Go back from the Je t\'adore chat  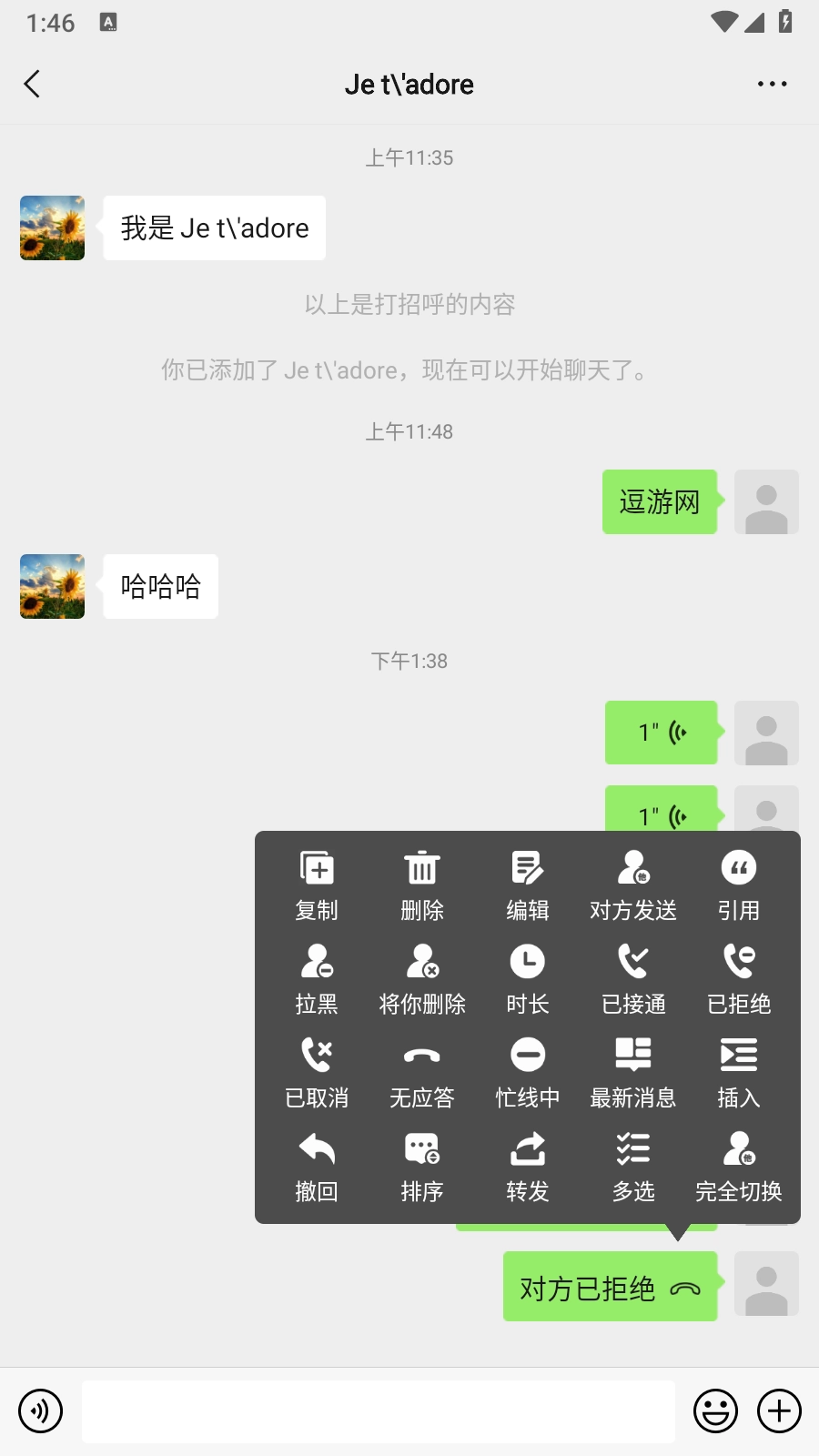point(33,84)
